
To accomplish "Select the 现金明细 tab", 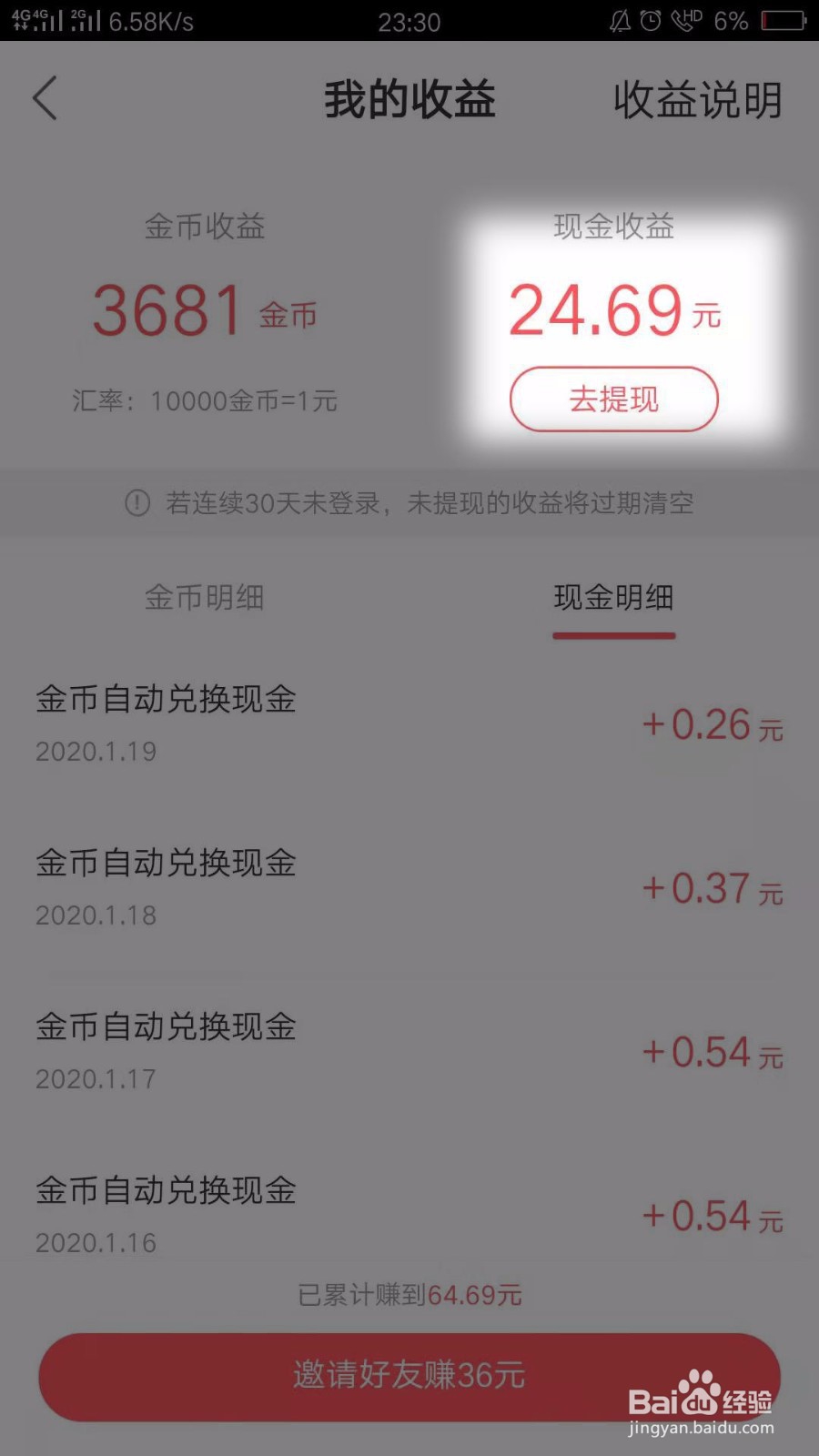I will click(x=613, y=598).
